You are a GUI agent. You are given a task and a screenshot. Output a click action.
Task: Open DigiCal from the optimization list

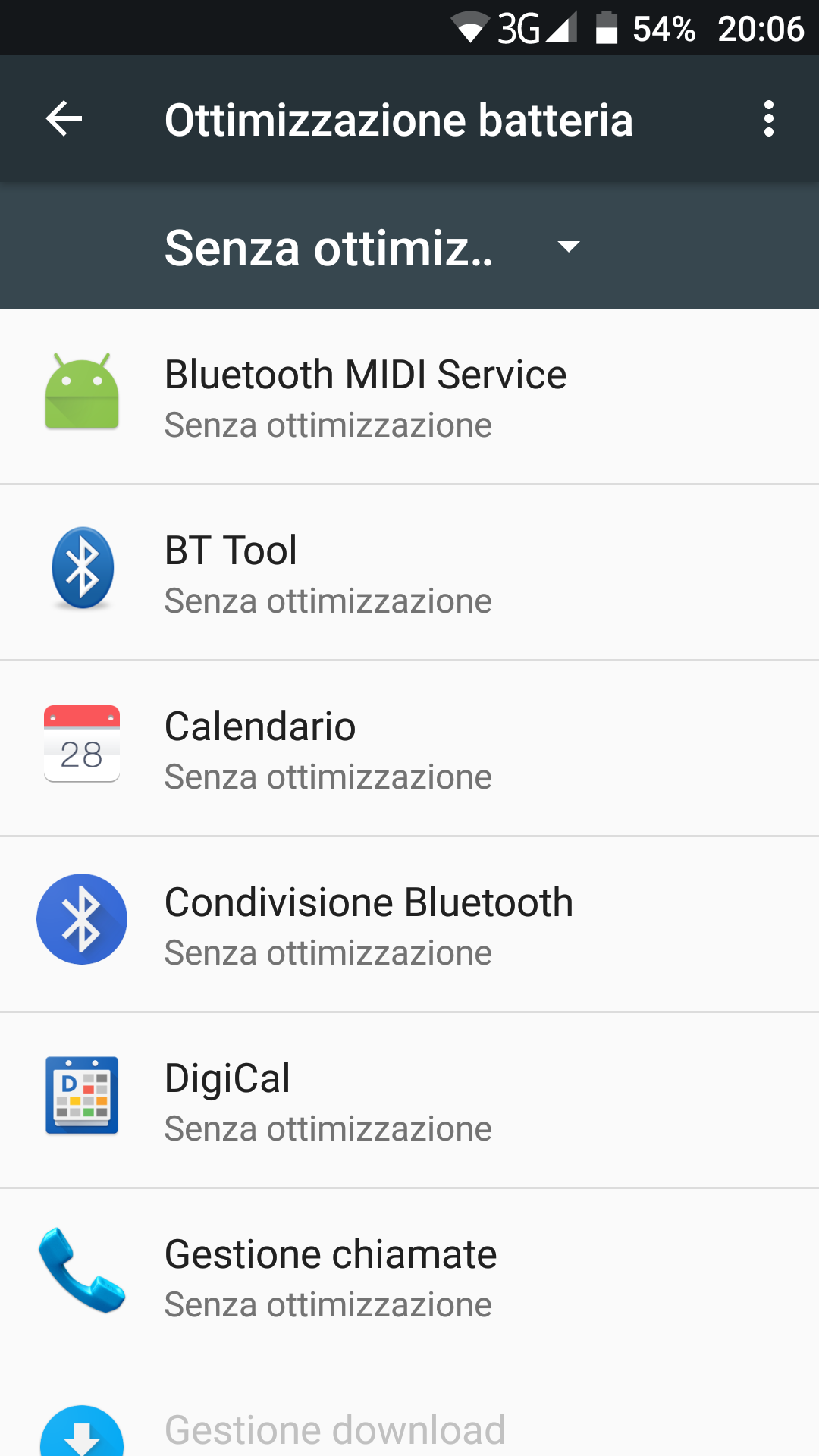pos(409,1098)
